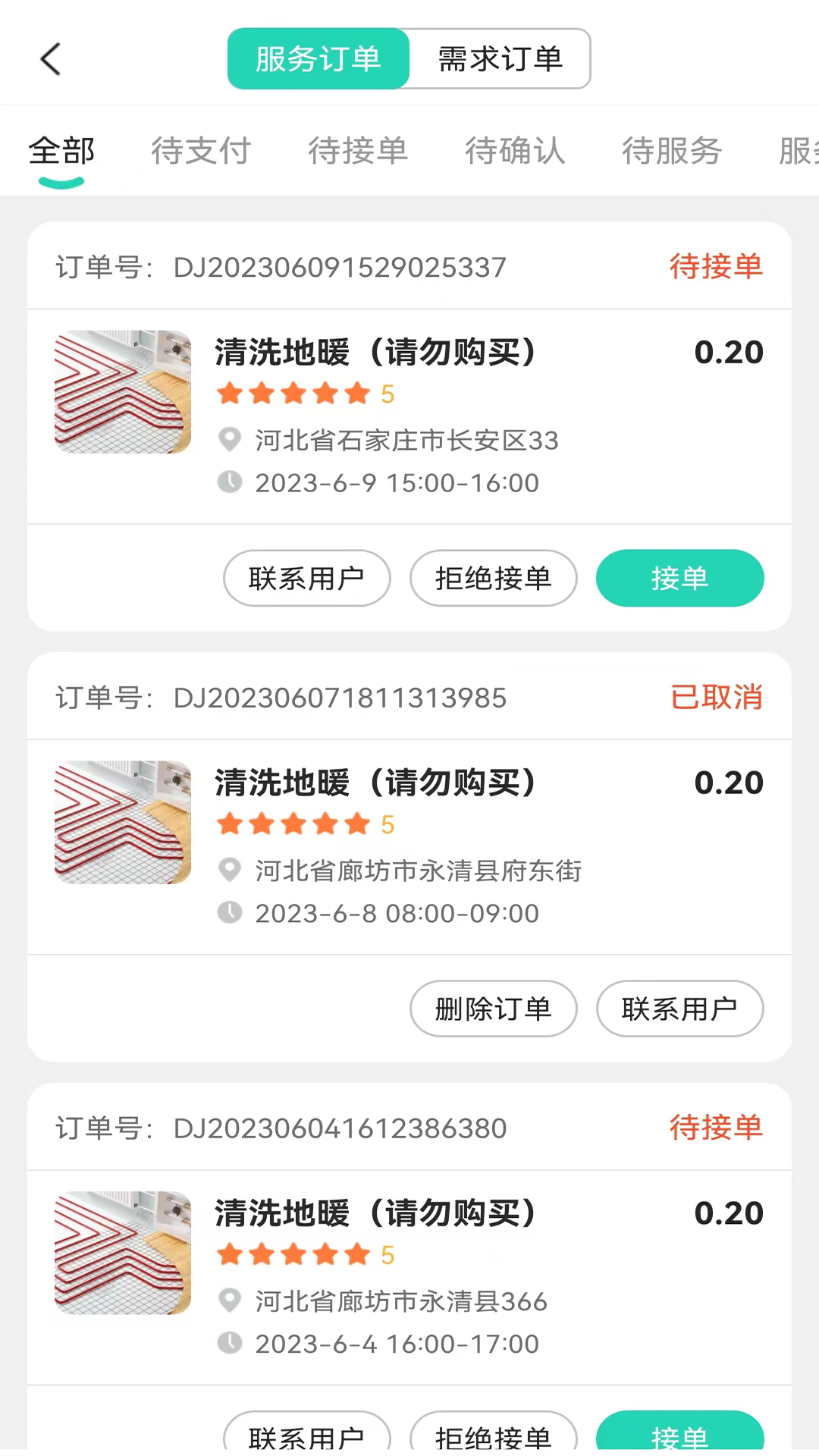Select the 服务订单 segment
The width and height of the screenshot is (819, 1456).
(318, 59)
